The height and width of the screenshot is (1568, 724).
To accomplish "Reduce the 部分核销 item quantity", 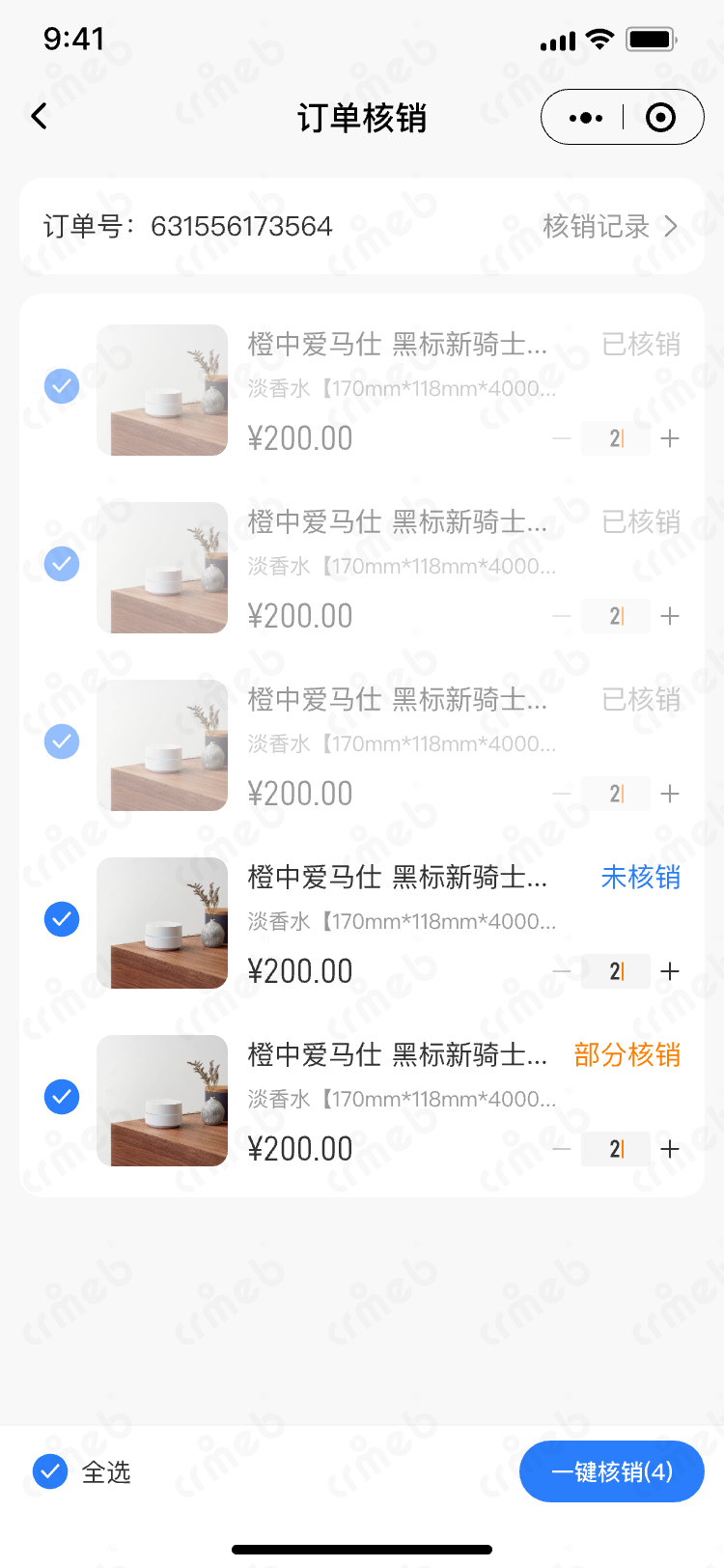I will pyautogui.click(x=562, y=1149).
